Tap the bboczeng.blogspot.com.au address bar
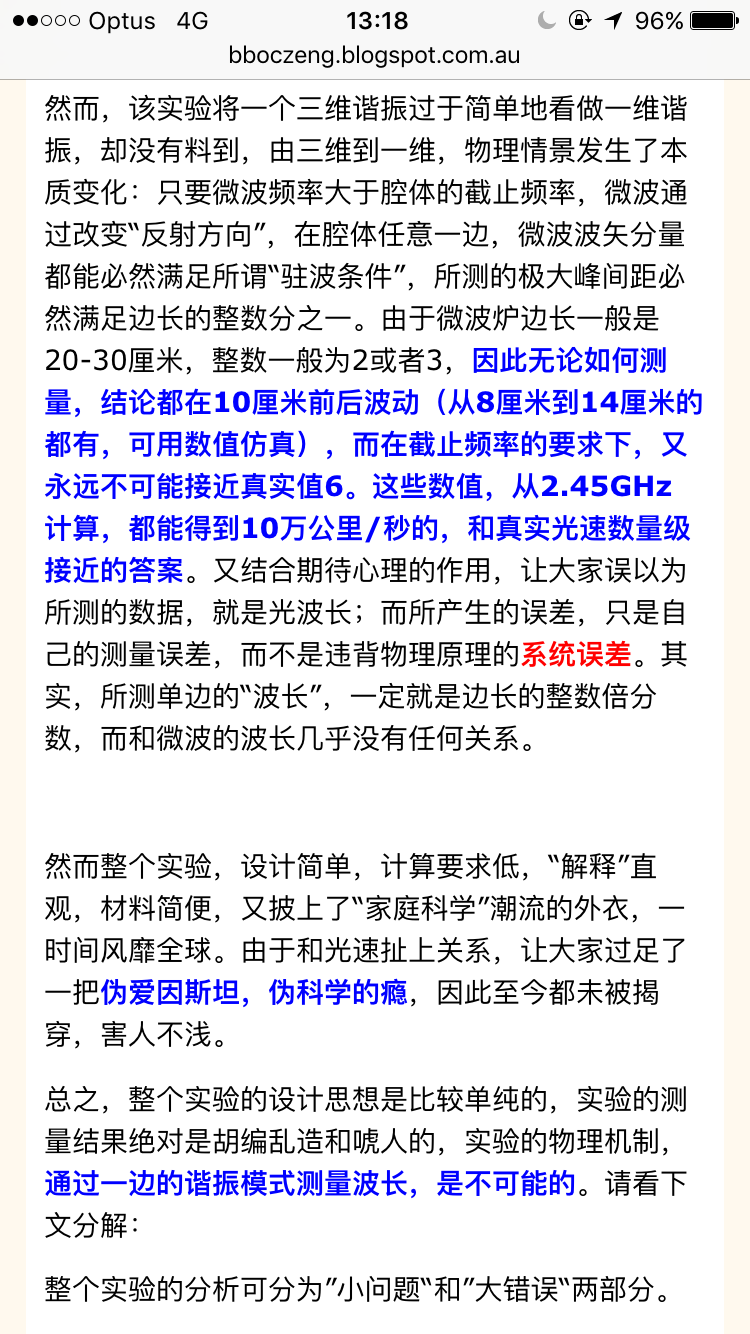This screenshot has height=1334, width=750. [375, 56]
